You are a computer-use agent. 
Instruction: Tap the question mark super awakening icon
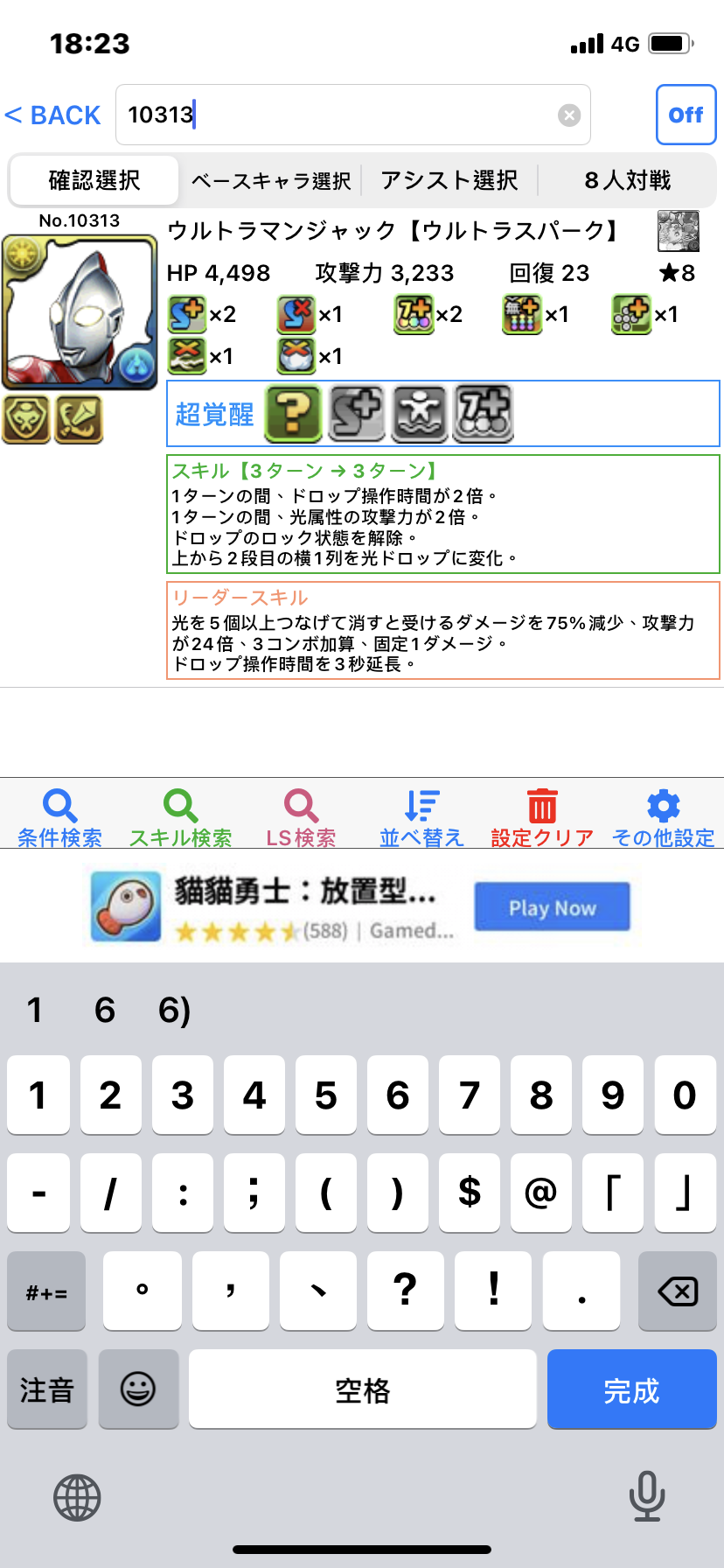tap(293, 412)
